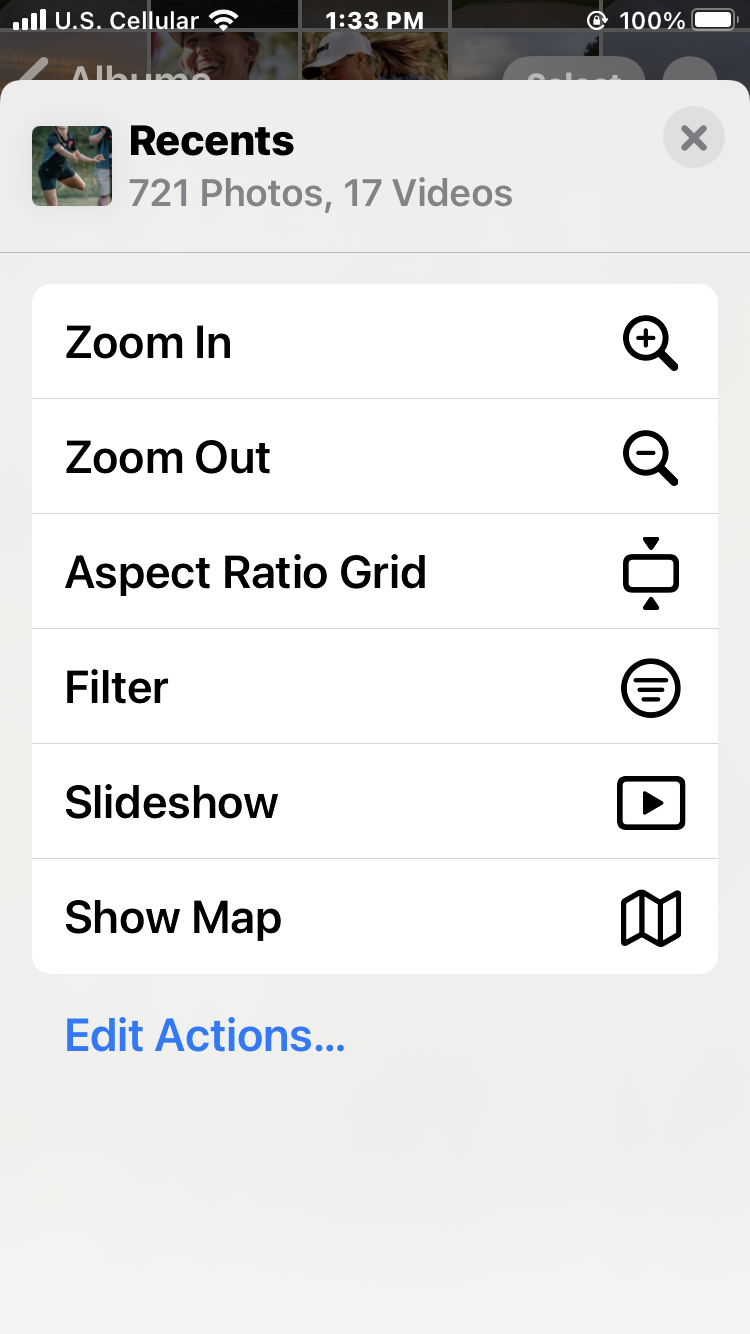Switch to Aspect Ratio Grid
Screen dimensions: 750x1334
click(375, 571)
